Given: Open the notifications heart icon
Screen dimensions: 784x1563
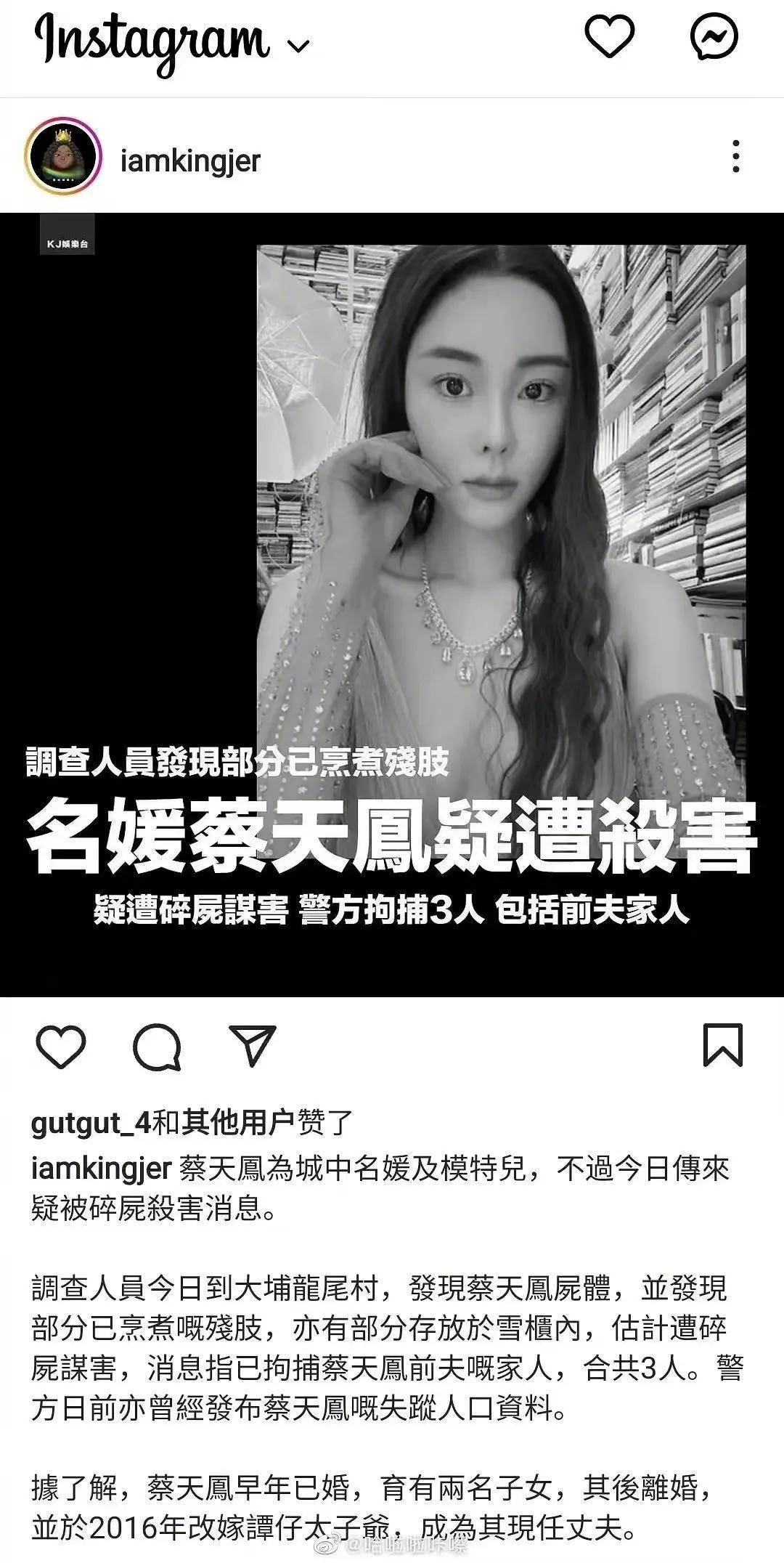Looking at the screenshot, I should point(610,36).
